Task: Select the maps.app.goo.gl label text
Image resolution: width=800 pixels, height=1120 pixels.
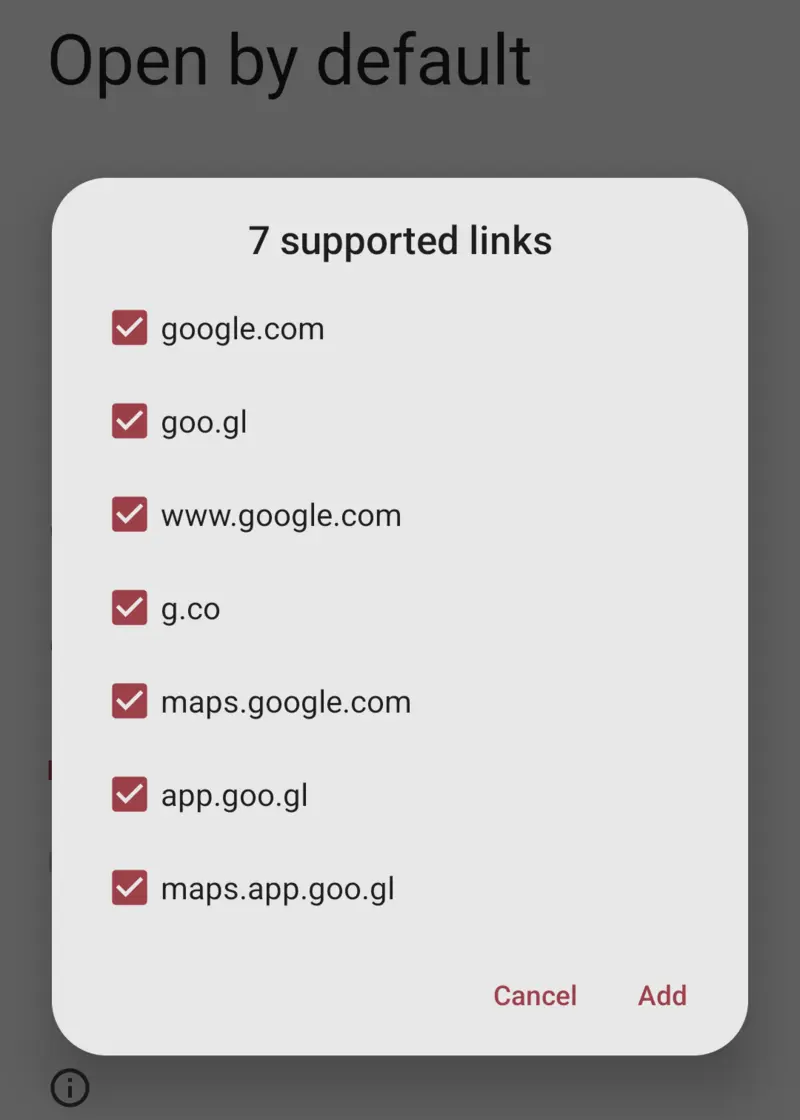Action: pos(277,888)
